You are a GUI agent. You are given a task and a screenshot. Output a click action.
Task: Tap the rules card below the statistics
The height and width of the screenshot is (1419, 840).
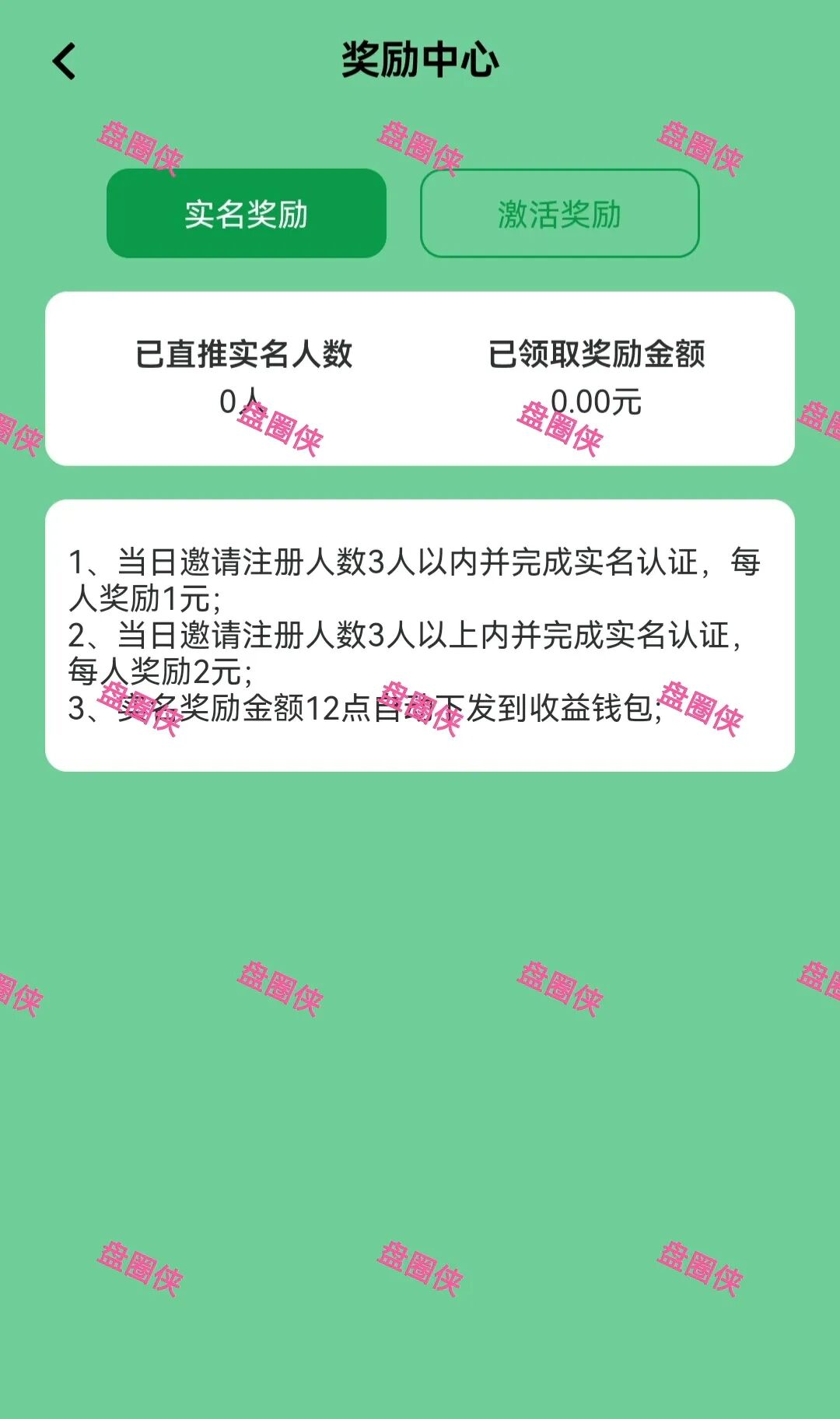click(420, 634)
